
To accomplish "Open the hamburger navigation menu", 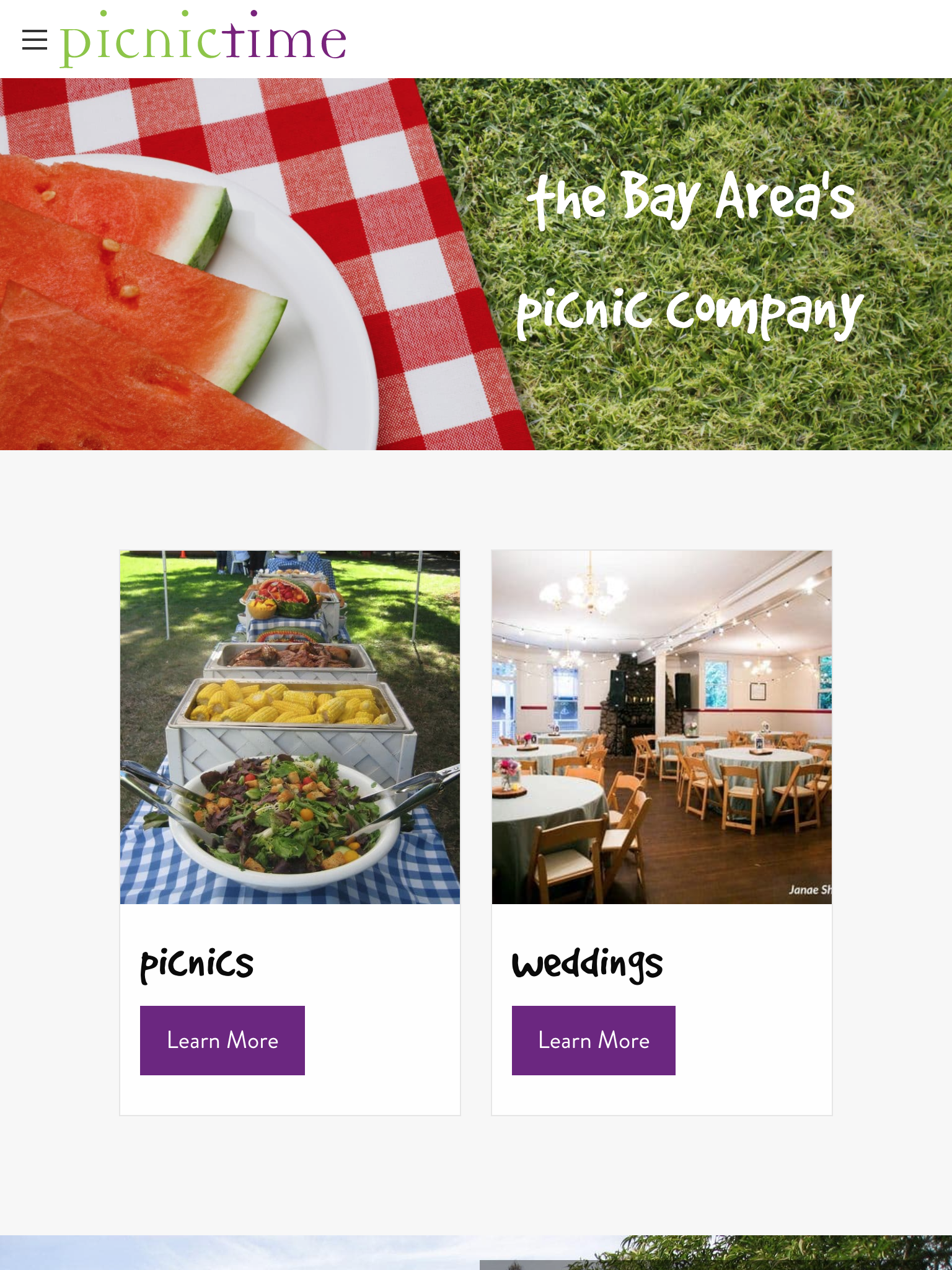I will coord(35,40).
